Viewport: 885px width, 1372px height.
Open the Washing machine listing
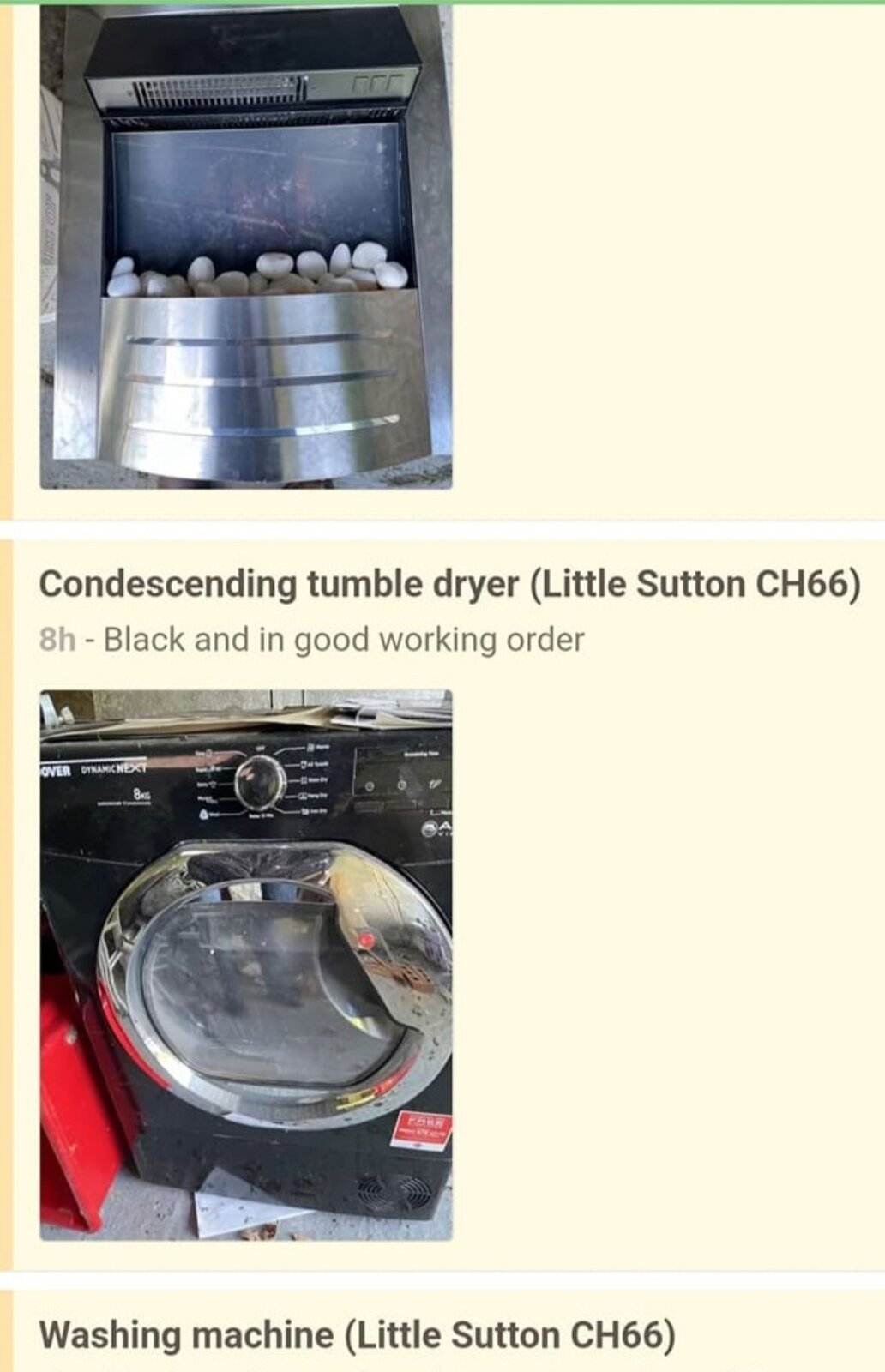point(358,1335)
